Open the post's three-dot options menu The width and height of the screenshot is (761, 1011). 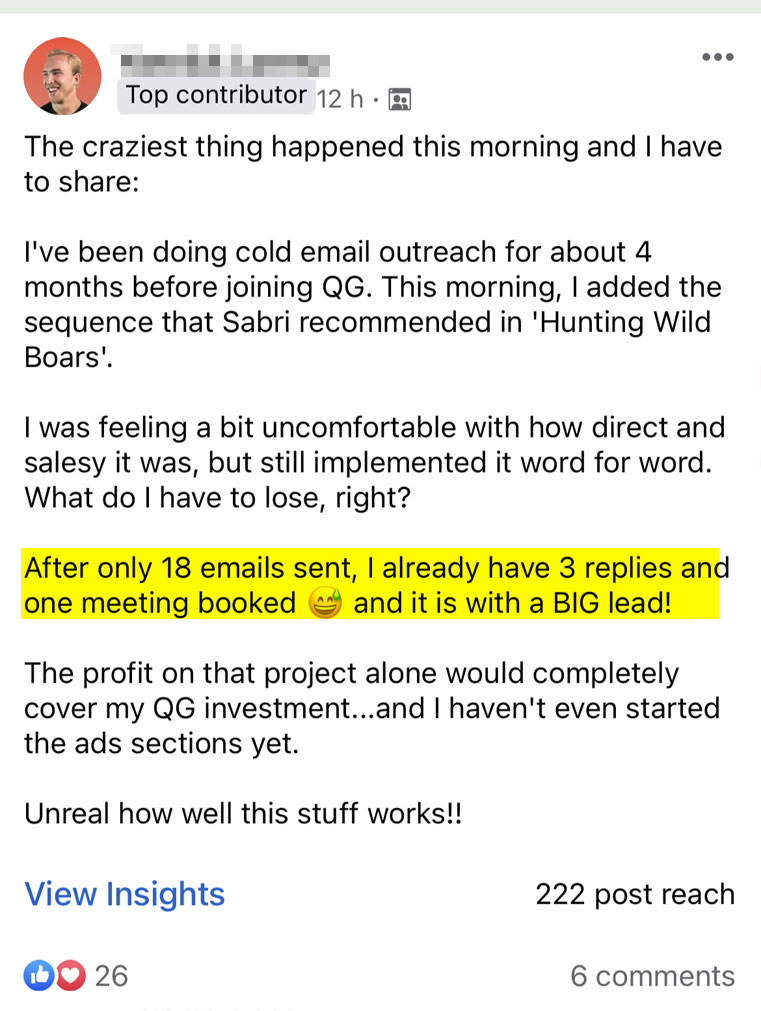717,57
